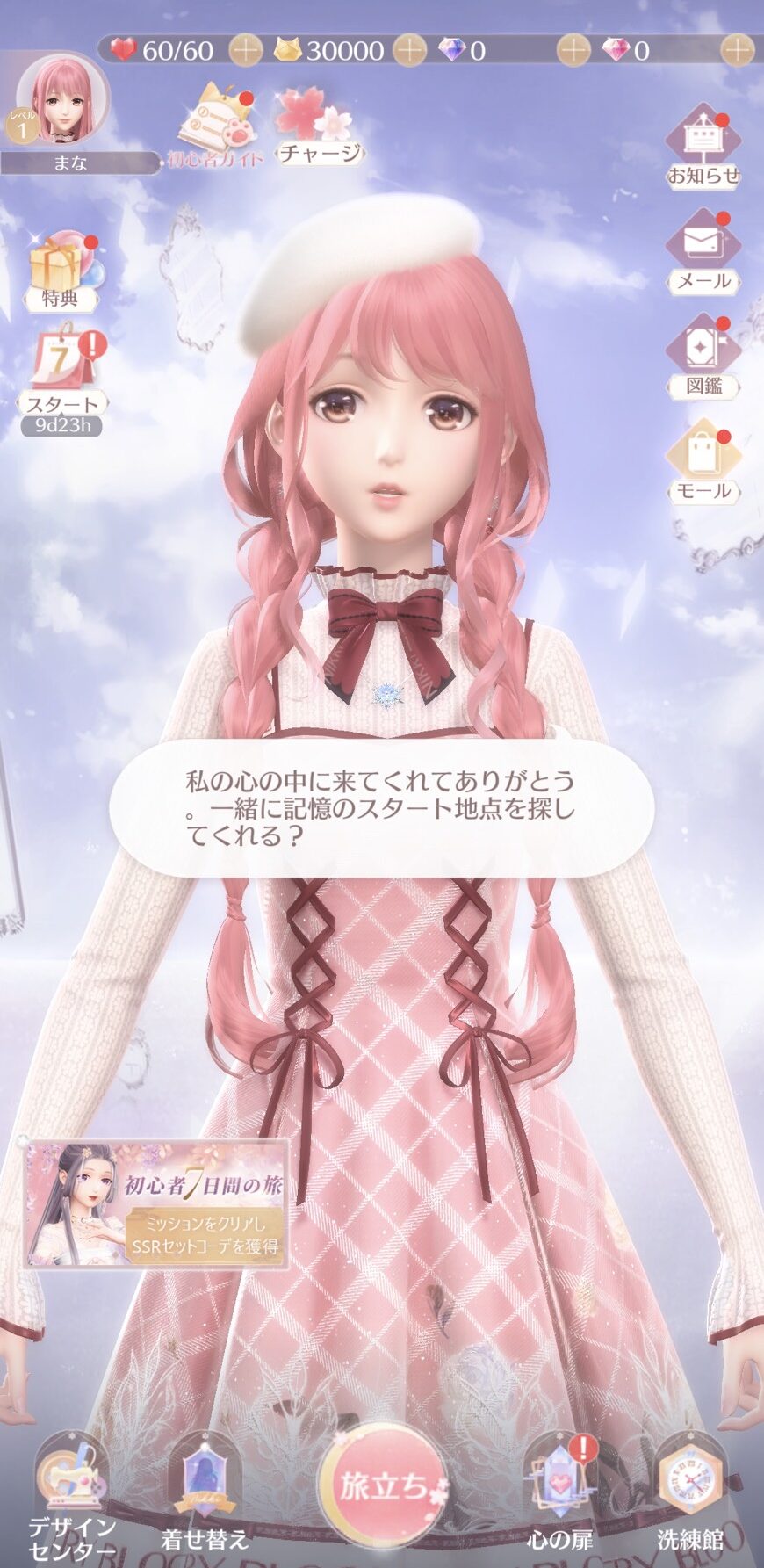Start the journey with 旅立ち
The image size is (764, 1568).
[x=382, y=1485]
